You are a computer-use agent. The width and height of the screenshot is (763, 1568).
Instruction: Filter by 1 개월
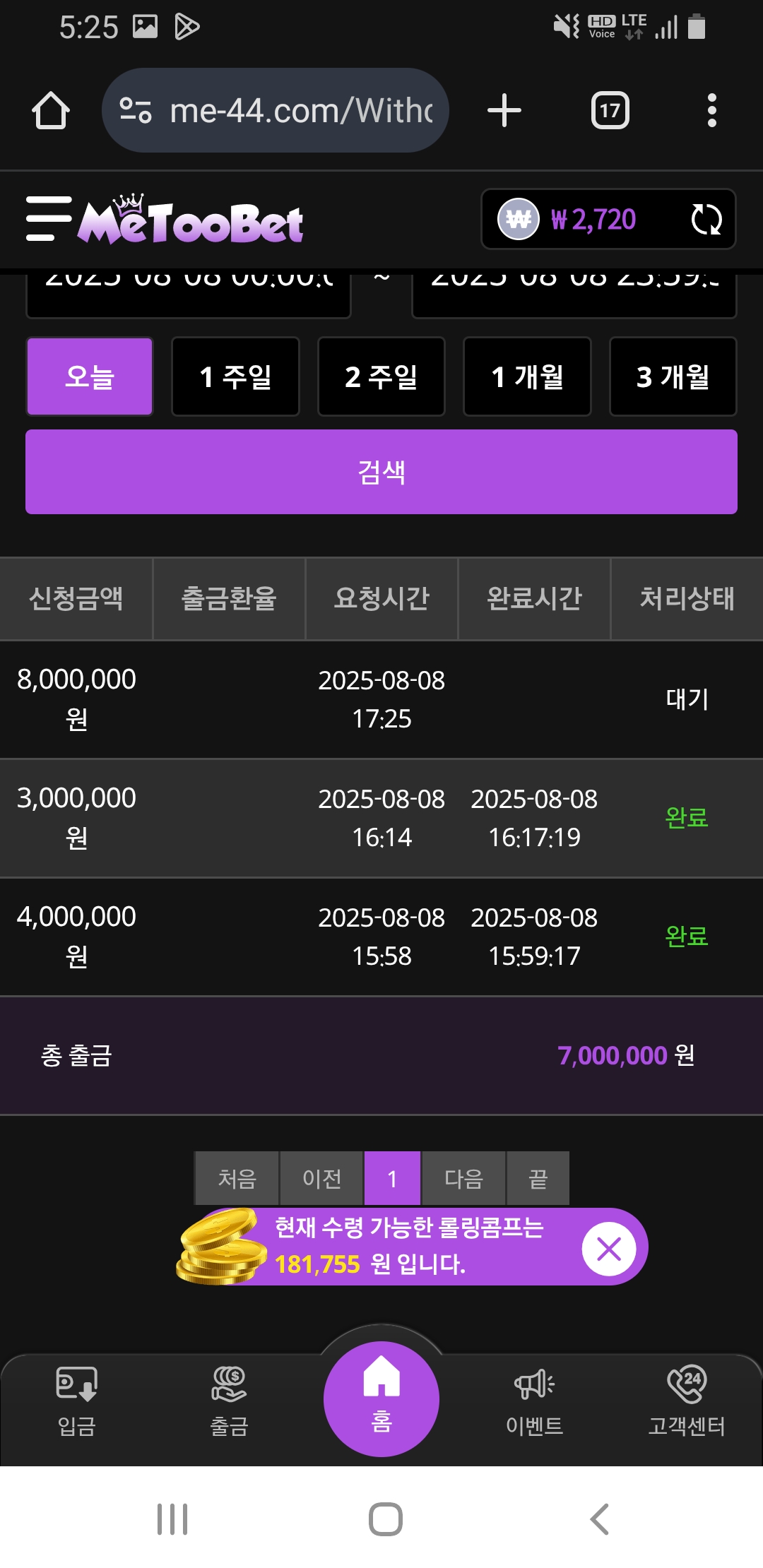527,376
